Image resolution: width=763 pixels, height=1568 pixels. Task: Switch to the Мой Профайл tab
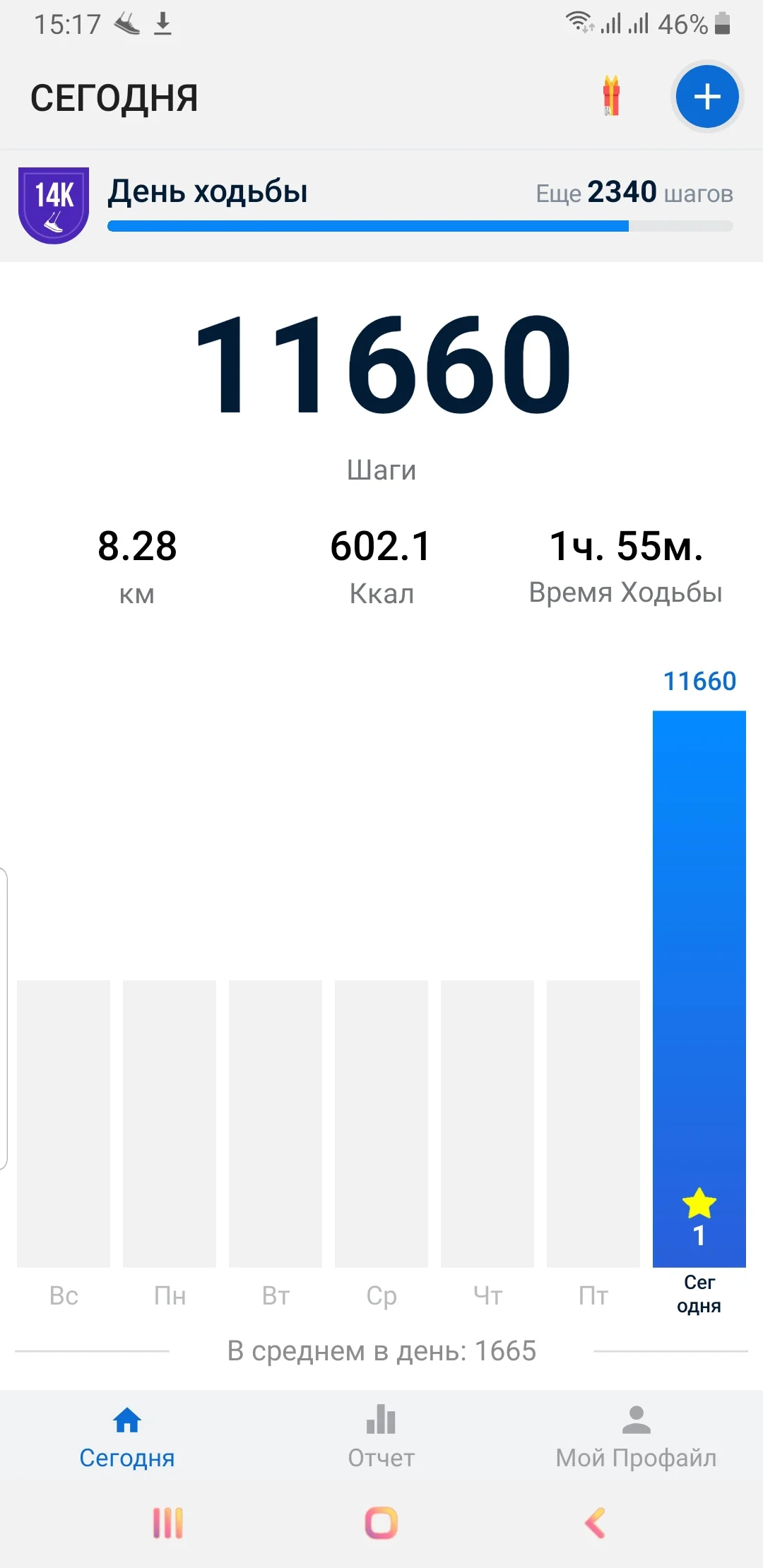637,1437
